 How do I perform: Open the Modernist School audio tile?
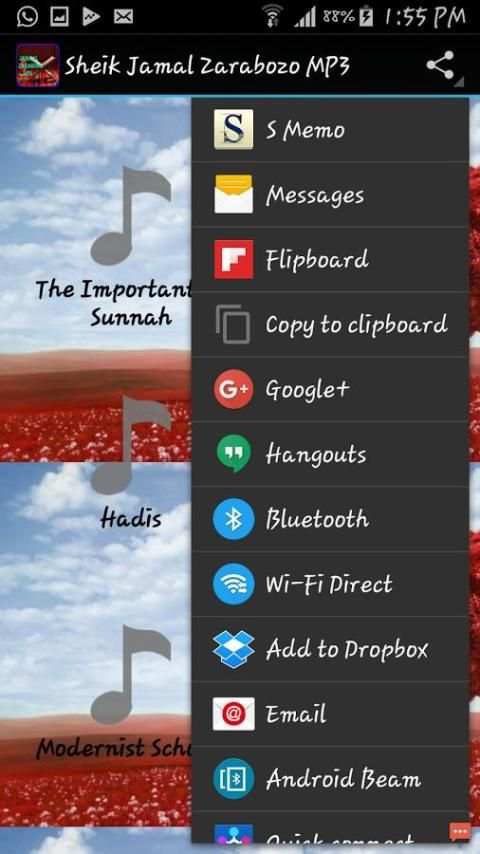pyautogui.click(x=96, y=708)
